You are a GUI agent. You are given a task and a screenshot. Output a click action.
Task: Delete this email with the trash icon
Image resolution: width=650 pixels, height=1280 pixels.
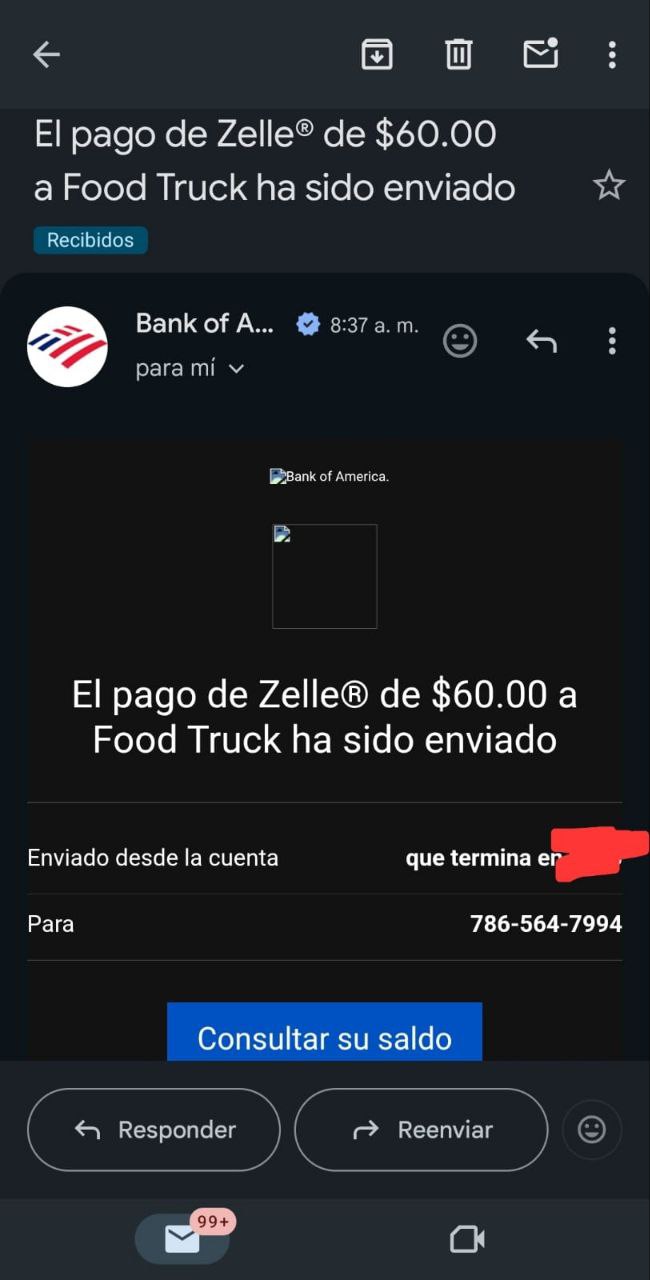click(x=458, y=55)
